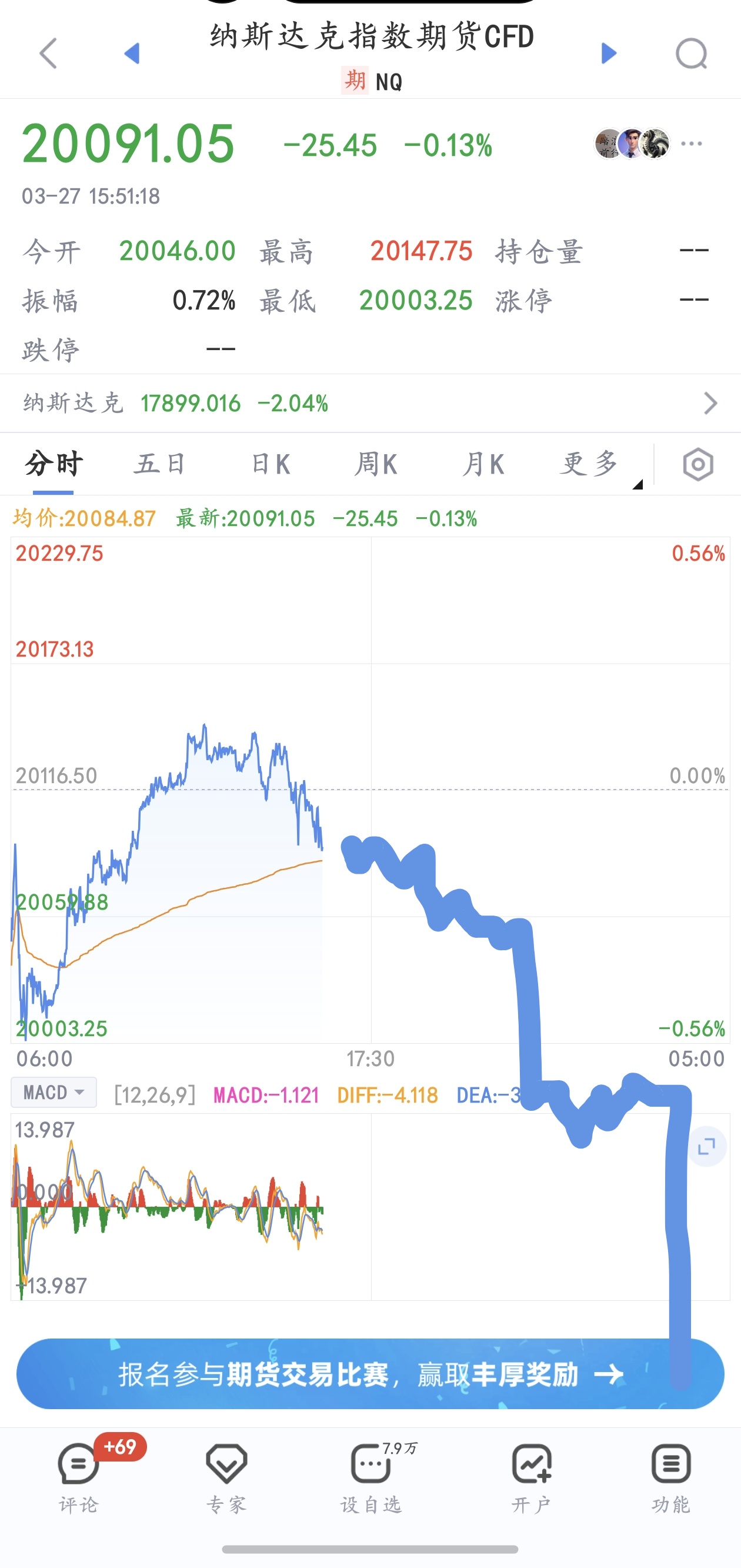Switch to the previous instrument arrow
Image resolution: width=741 pixels, height=1568 pixels.
132,54
